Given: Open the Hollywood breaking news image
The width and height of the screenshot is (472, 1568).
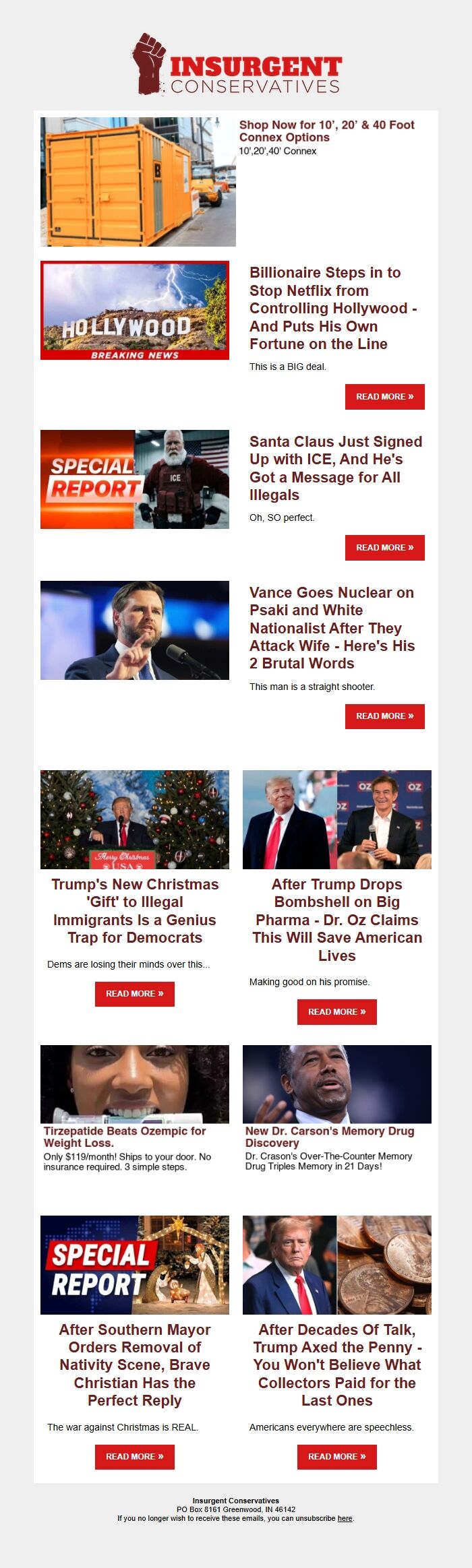Looking at the screenshot, I should (135, 310).
